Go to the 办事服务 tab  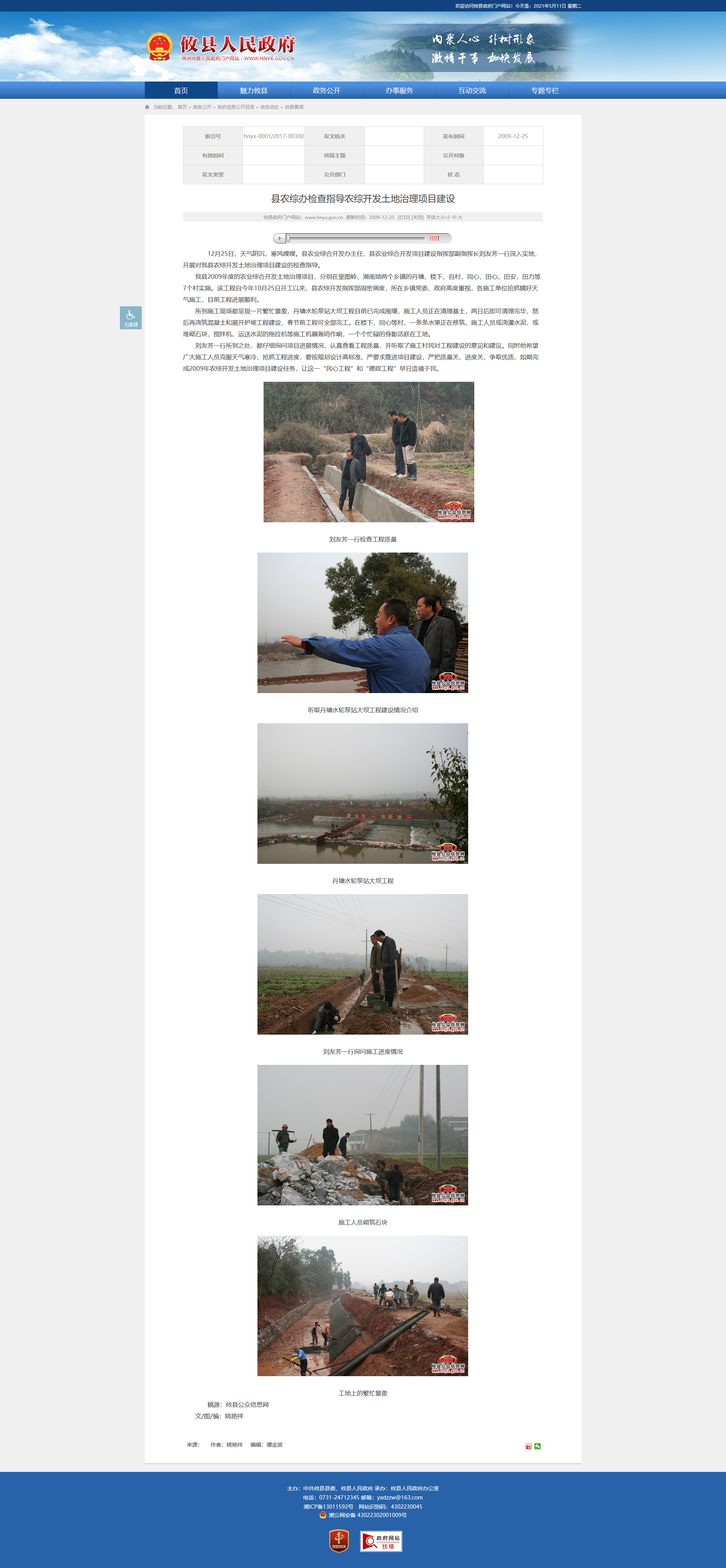[x=399, y=91]
